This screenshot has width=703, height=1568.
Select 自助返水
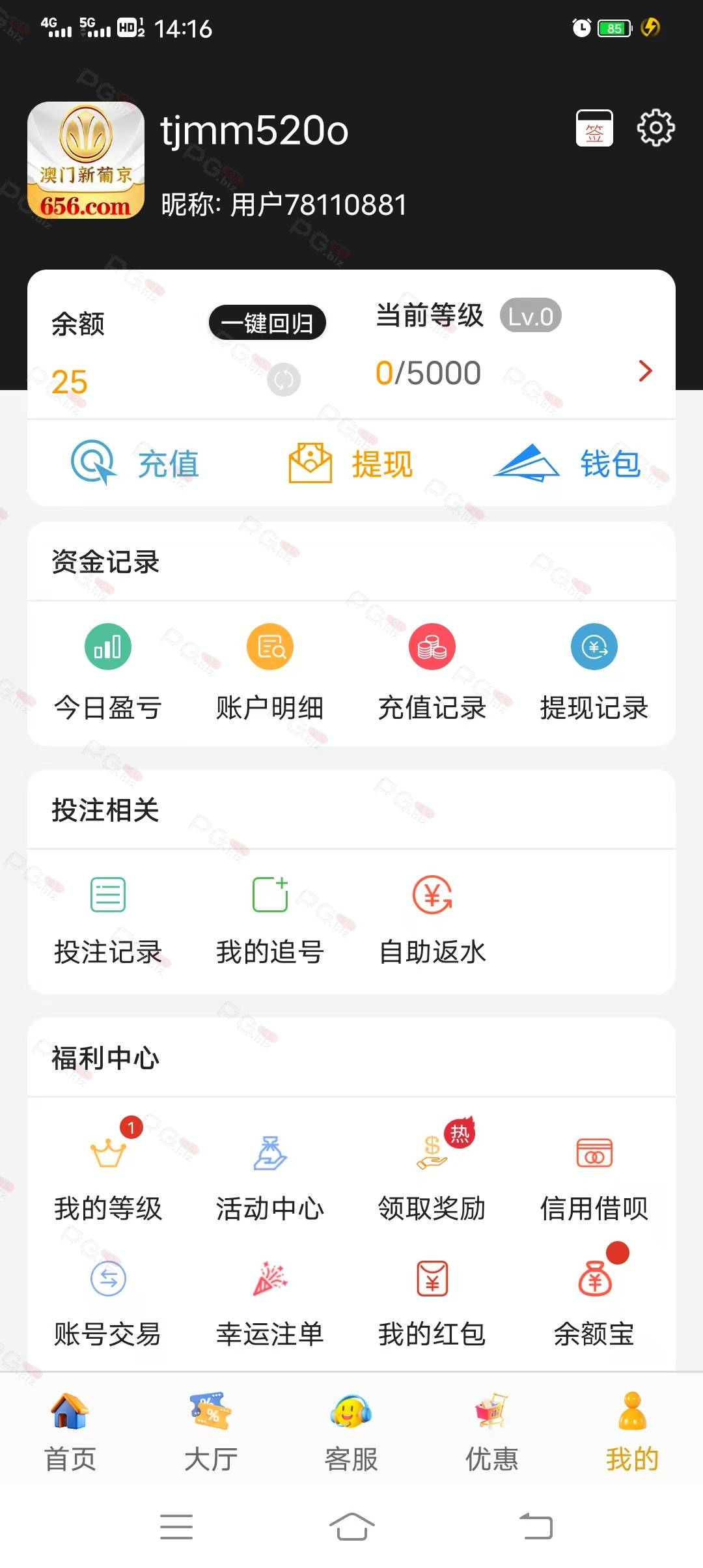point(432,921)
